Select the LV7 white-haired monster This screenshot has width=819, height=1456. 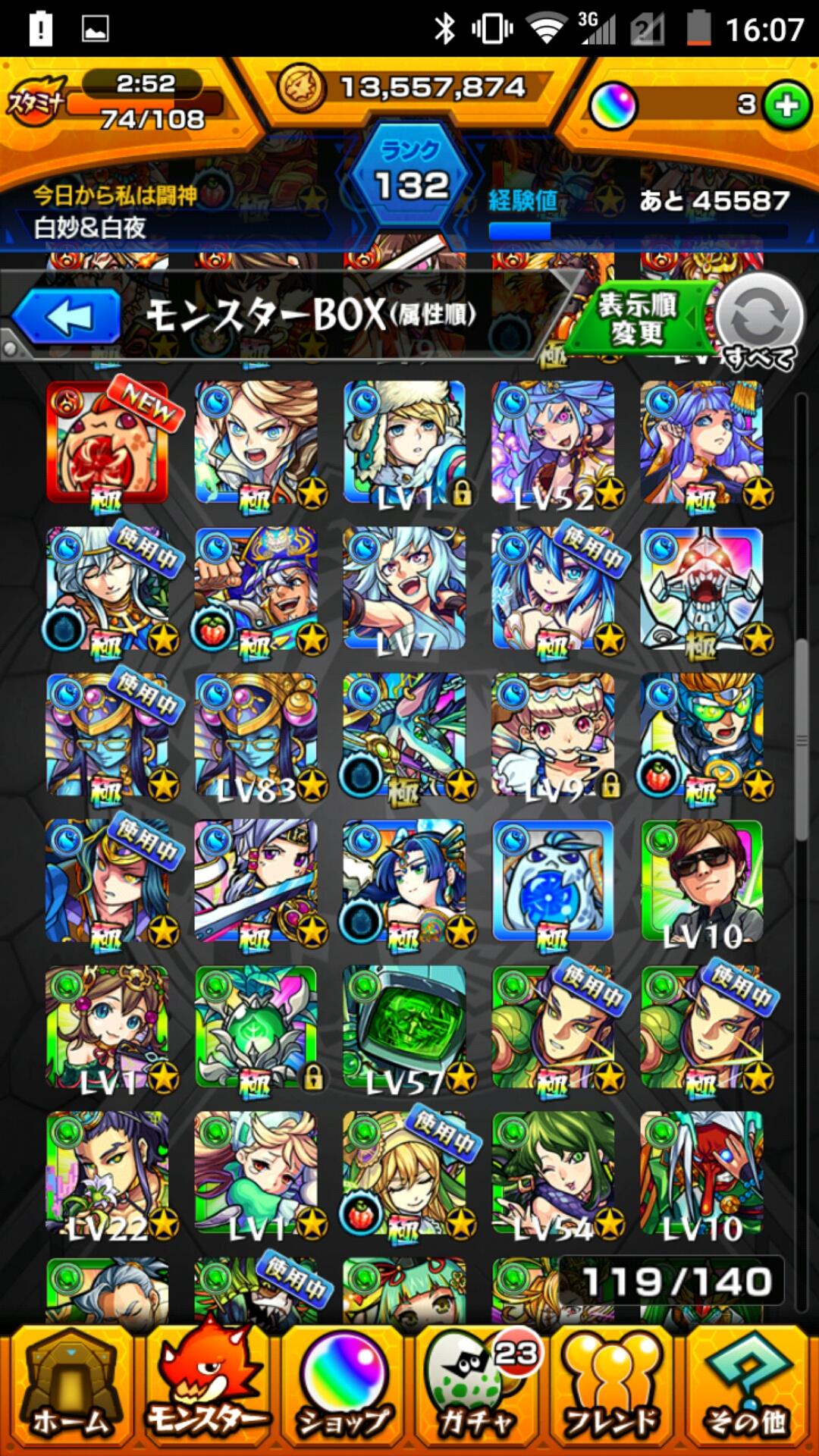tap(405, 590)
